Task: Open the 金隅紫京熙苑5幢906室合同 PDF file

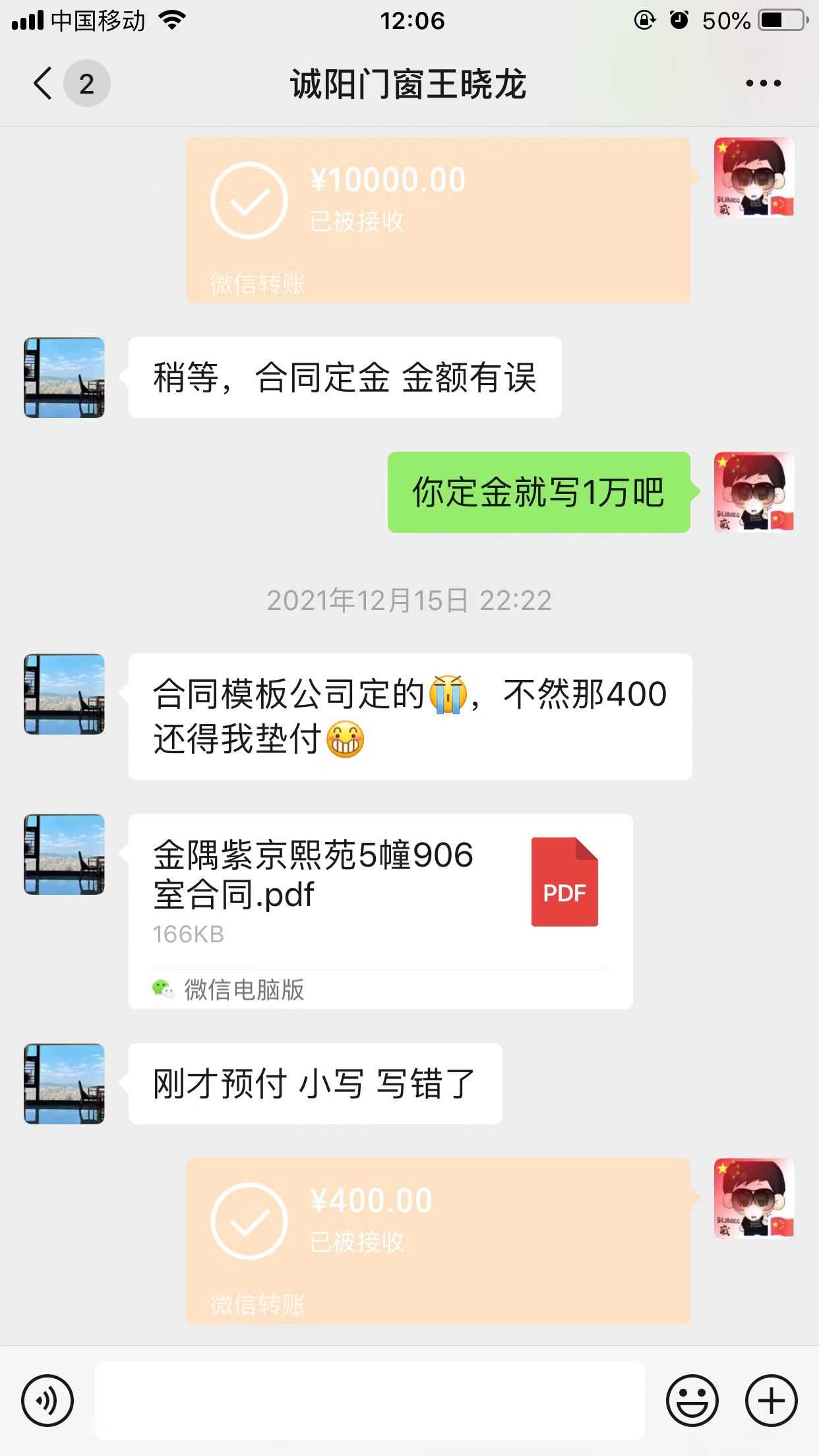Action: pyautogui.click(x=380, y=910)
